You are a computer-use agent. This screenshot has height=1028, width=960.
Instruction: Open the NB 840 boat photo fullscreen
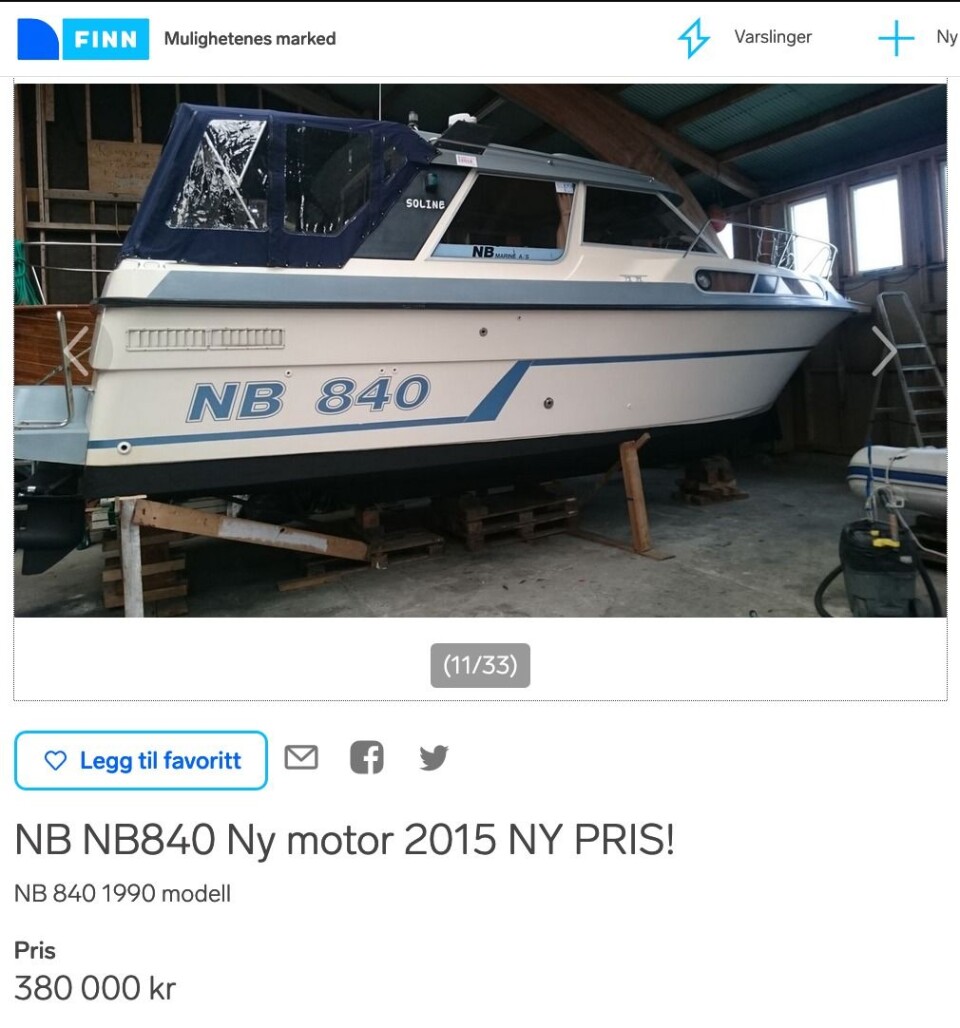[x=480, y=350]
